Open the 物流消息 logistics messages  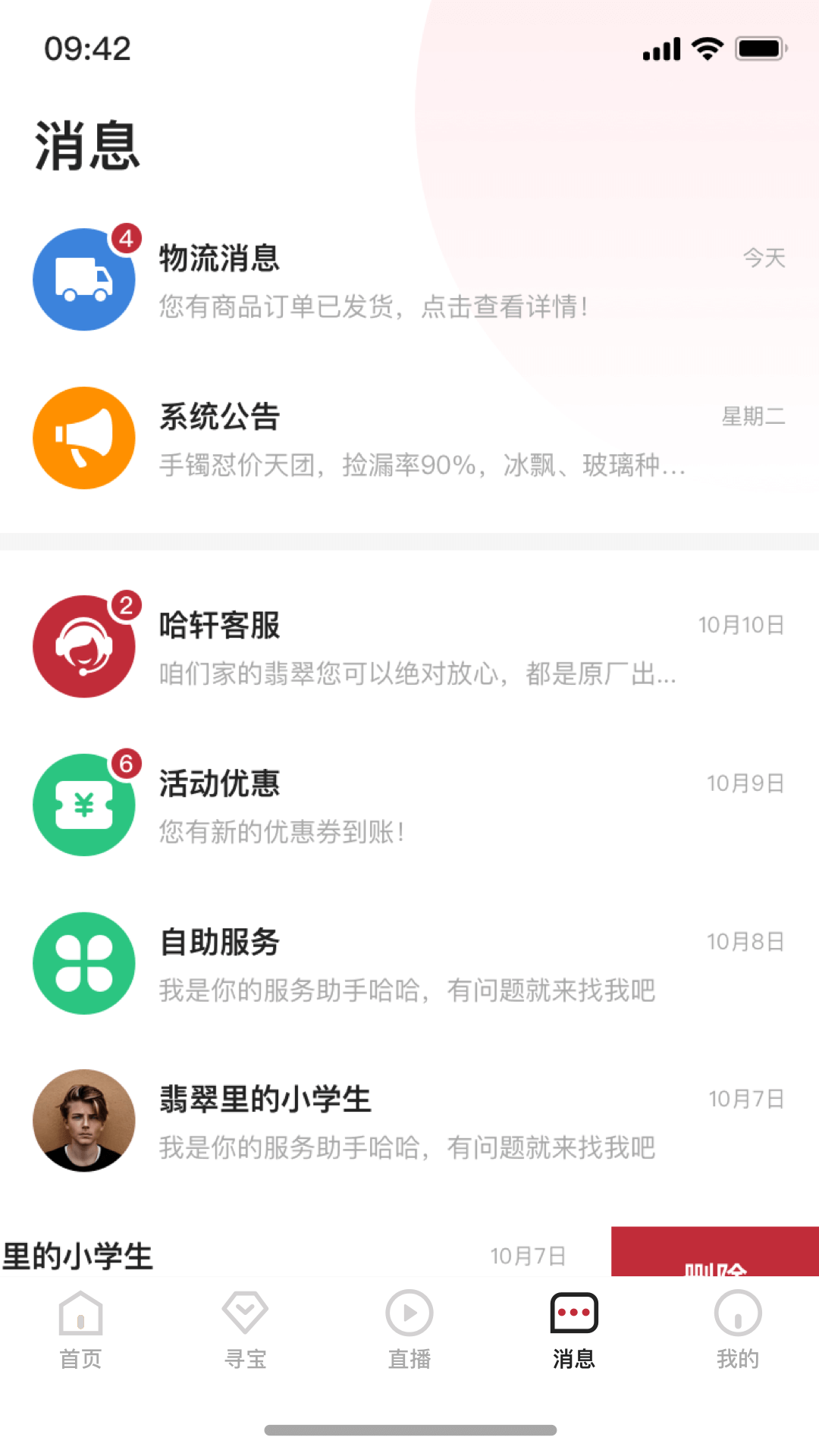409,281
